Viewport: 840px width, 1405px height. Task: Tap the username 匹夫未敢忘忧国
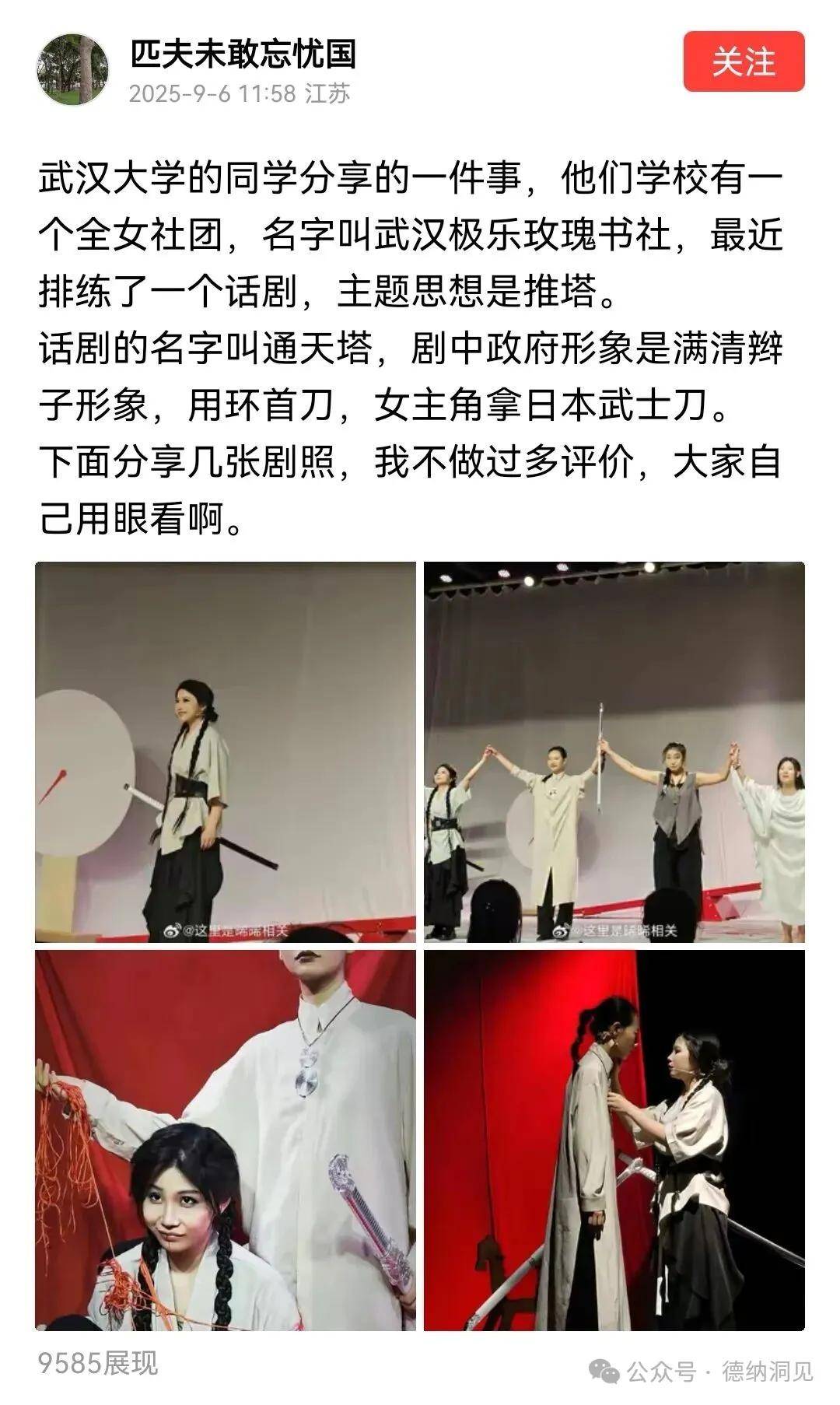tap(243, 54)
